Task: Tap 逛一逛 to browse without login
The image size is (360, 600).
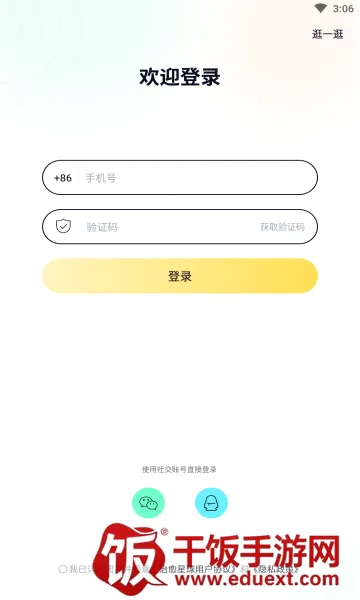Action: click(327, 34)
